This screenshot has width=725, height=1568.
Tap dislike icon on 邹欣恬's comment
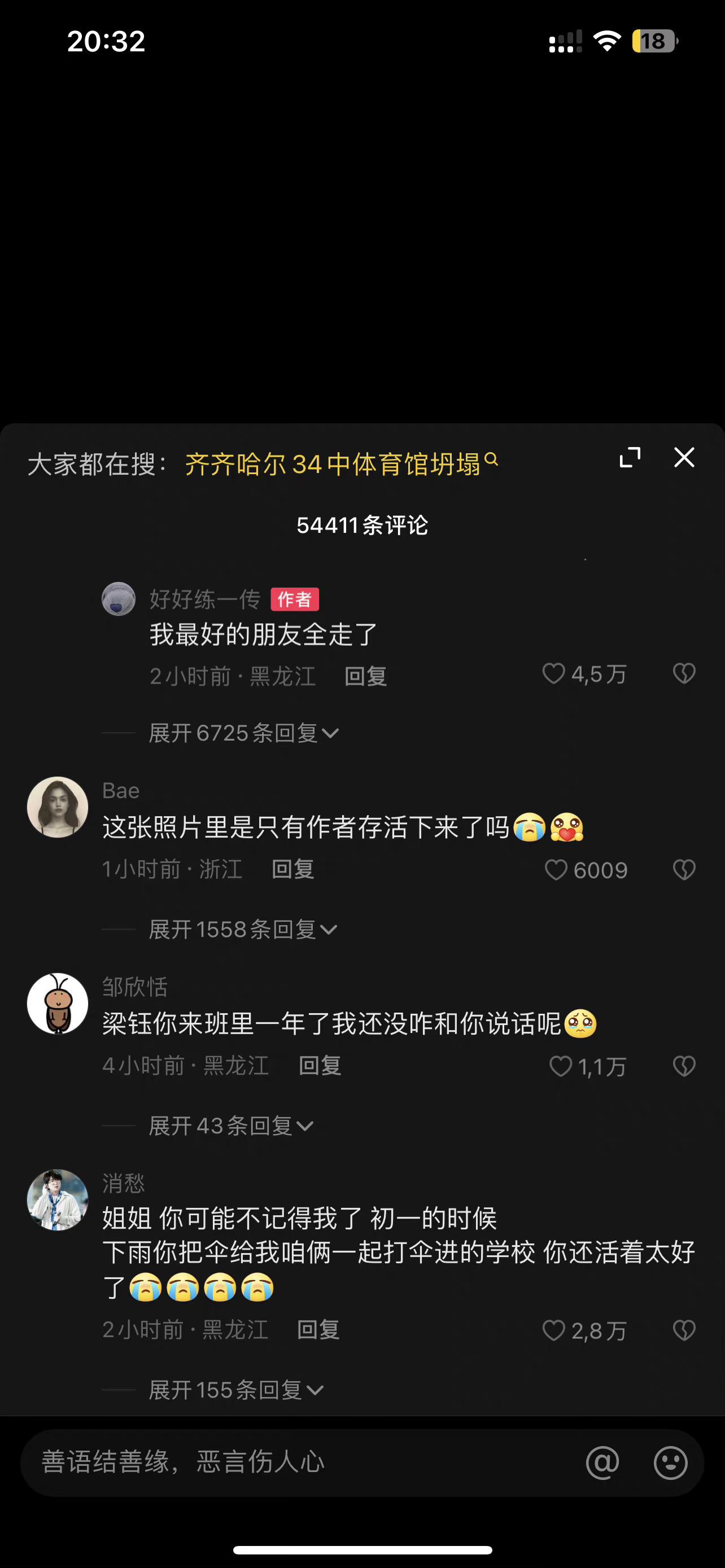click(684, 1066)
